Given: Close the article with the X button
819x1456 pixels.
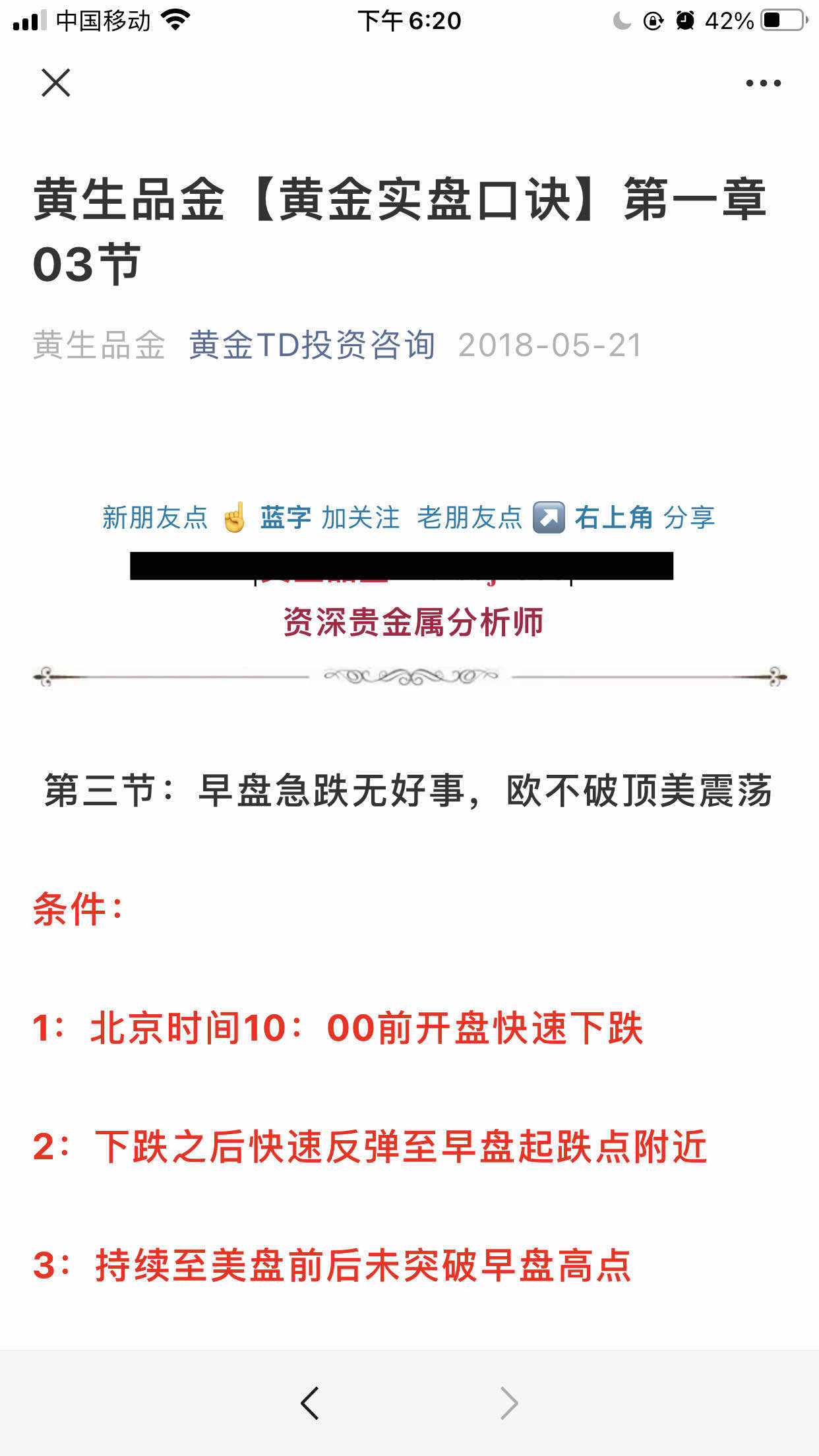Looking at the screenshot, I should coord(55,83).
